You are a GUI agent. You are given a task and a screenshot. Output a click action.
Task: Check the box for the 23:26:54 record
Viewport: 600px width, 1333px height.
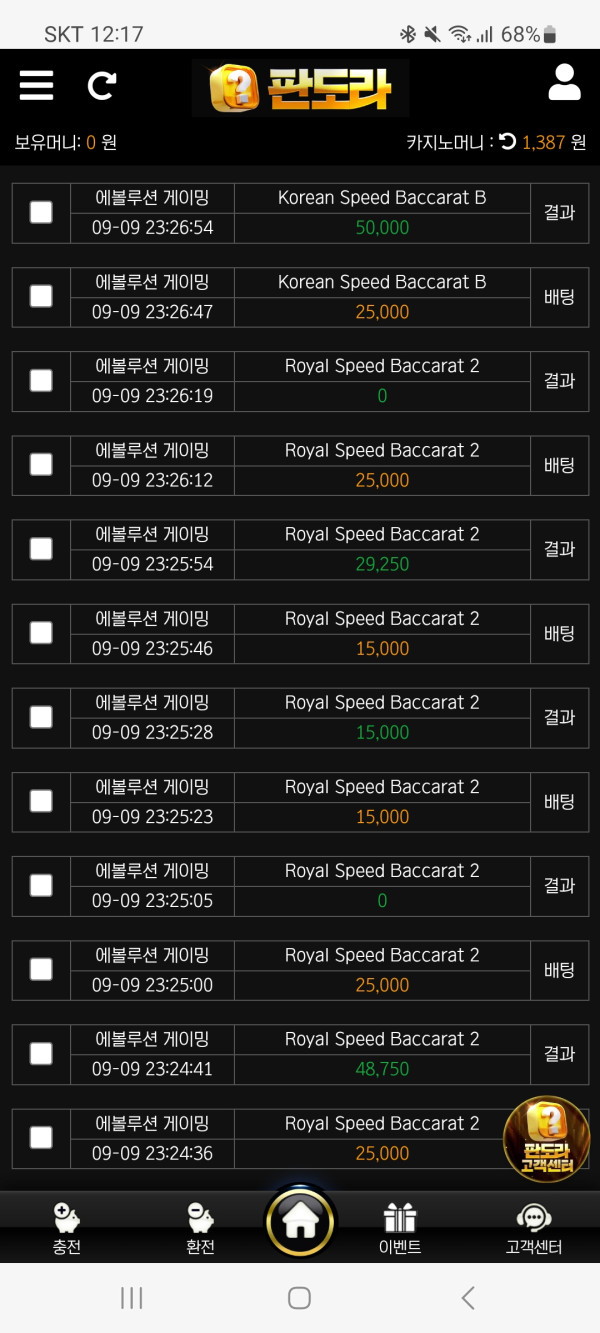[x=41, y=212]
